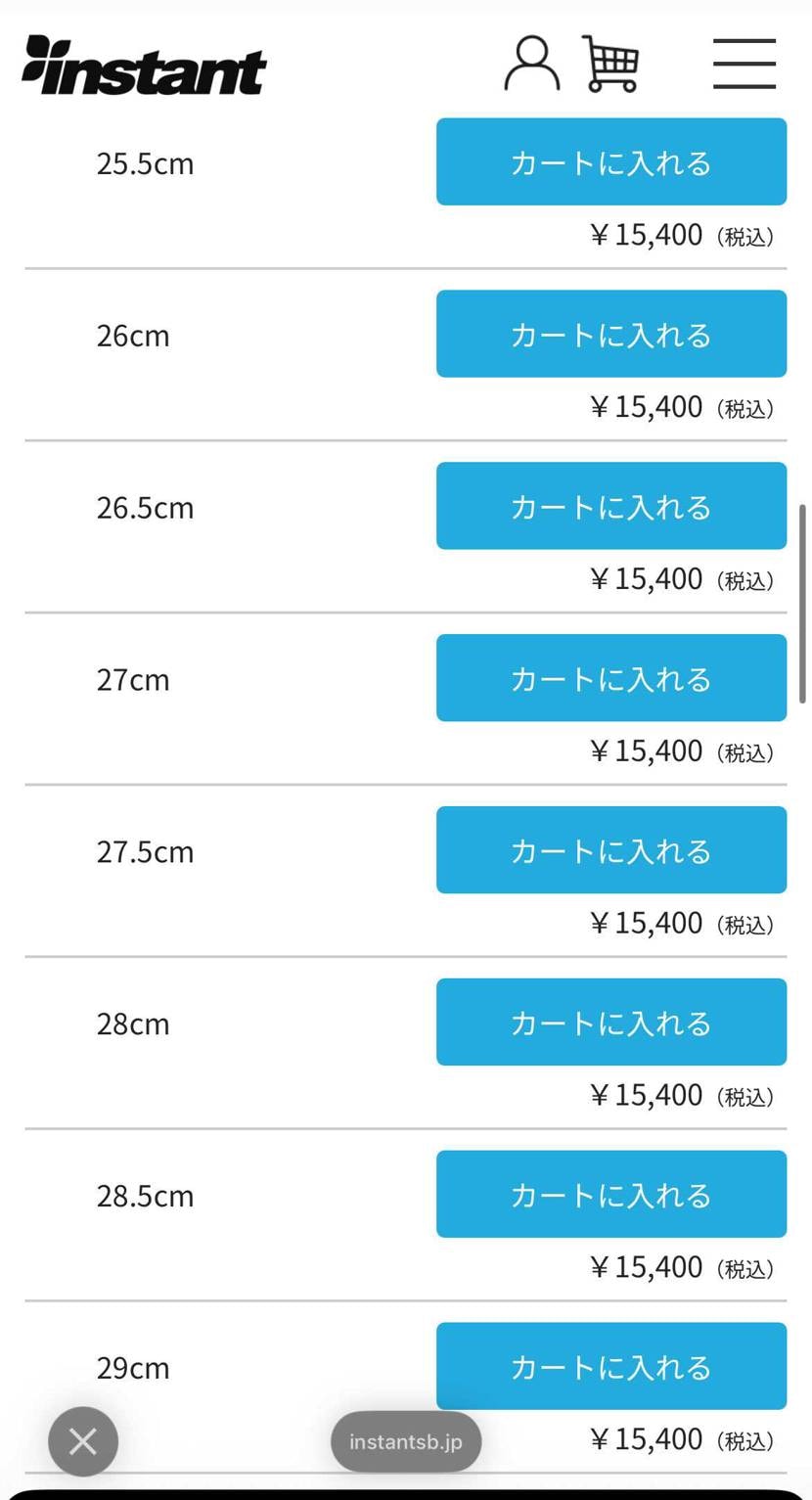Add size 25.5cm to cart
This screenshot has height=1500, width=812.
(x=610, y=161)
